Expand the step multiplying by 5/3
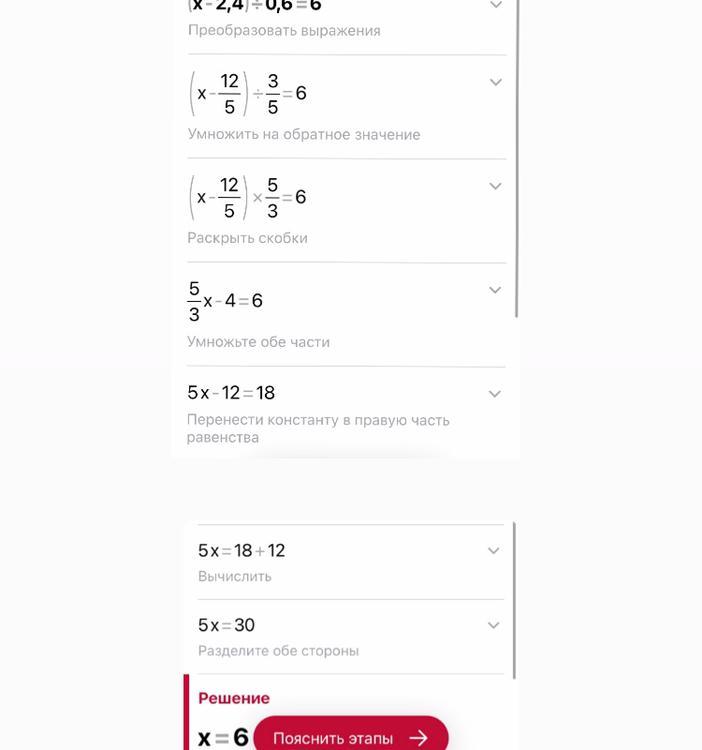The width and height of the screenshot is (702, 750). point(495,186)
